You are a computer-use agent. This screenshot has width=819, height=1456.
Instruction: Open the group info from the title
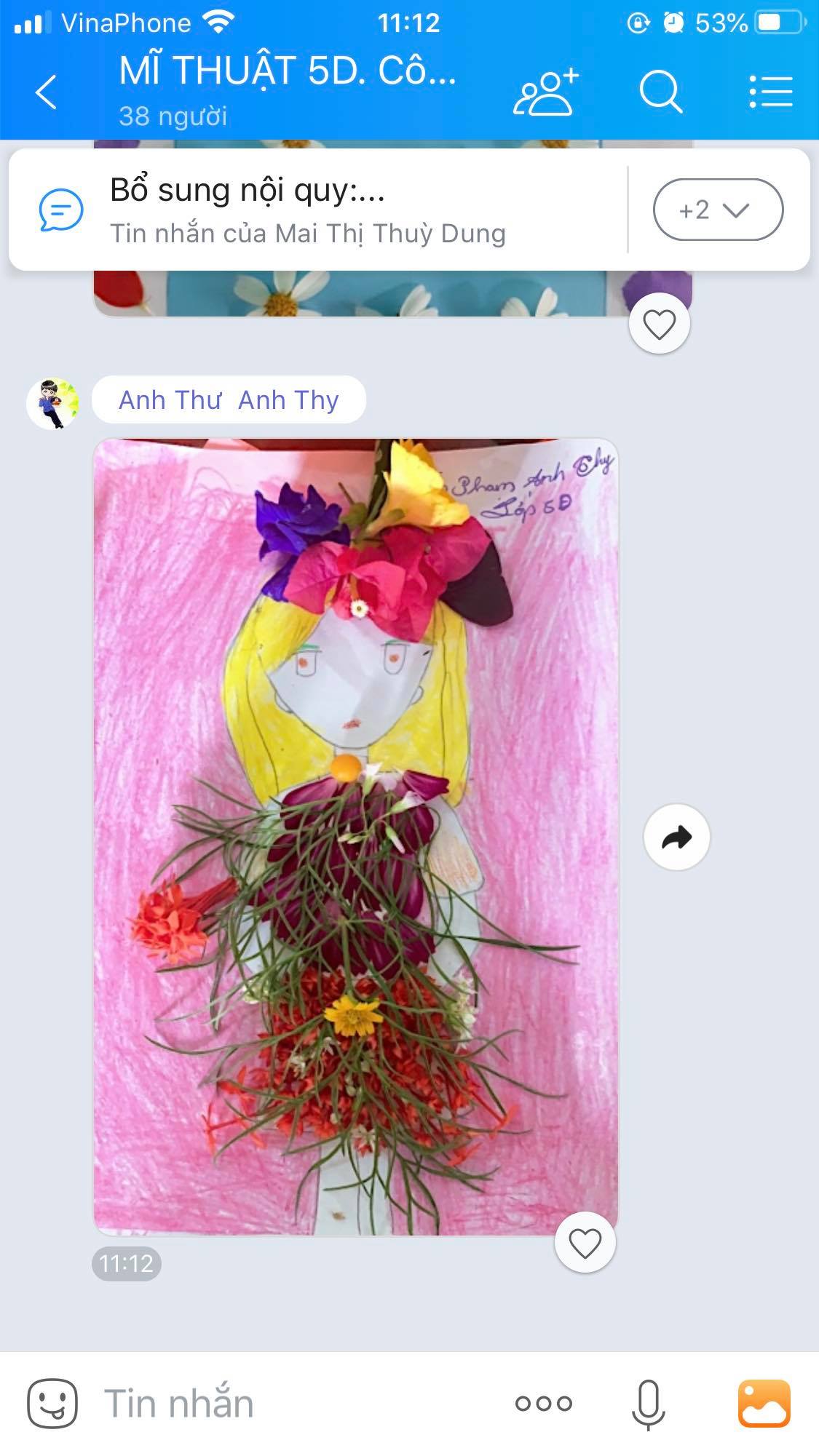(288, 91)
